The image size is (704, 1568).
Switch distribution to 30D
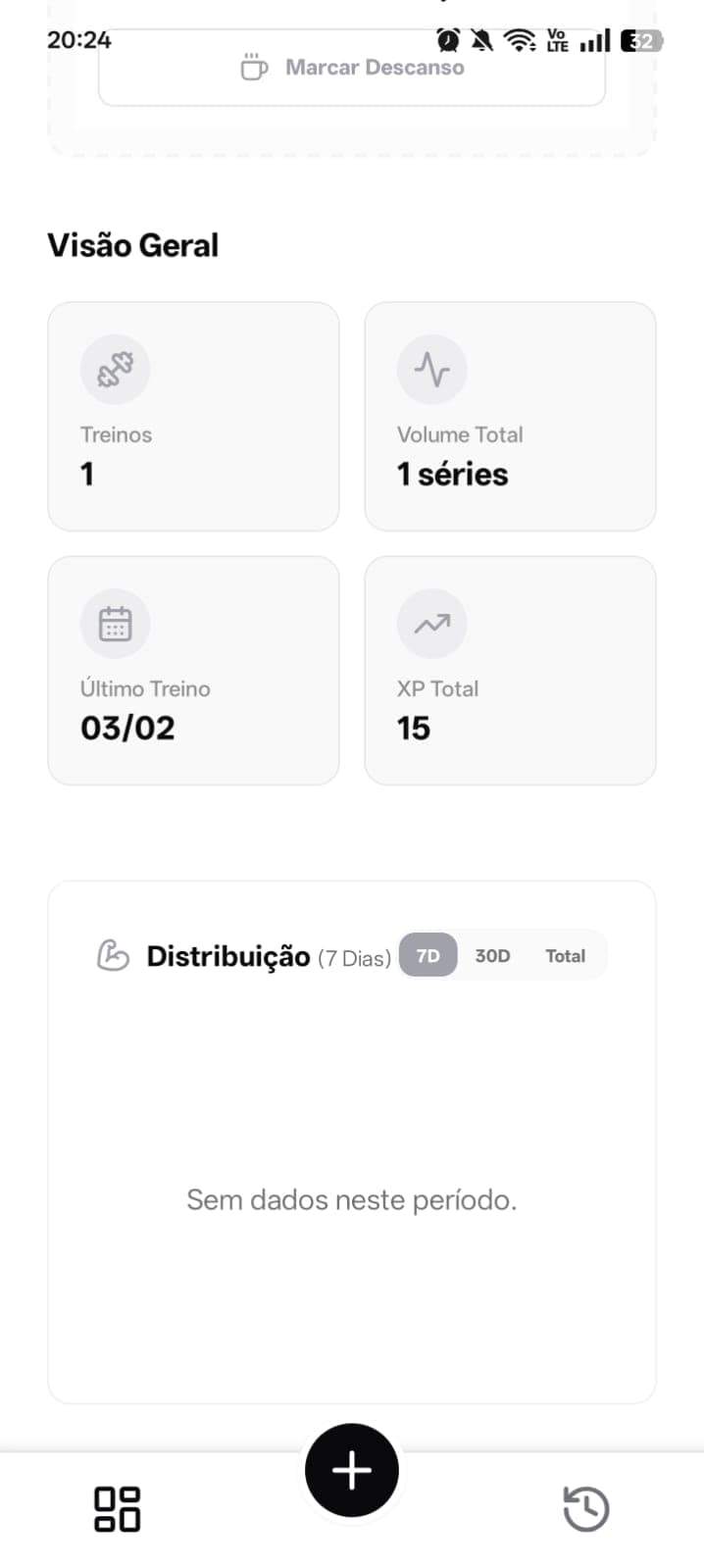coord(492,956)
